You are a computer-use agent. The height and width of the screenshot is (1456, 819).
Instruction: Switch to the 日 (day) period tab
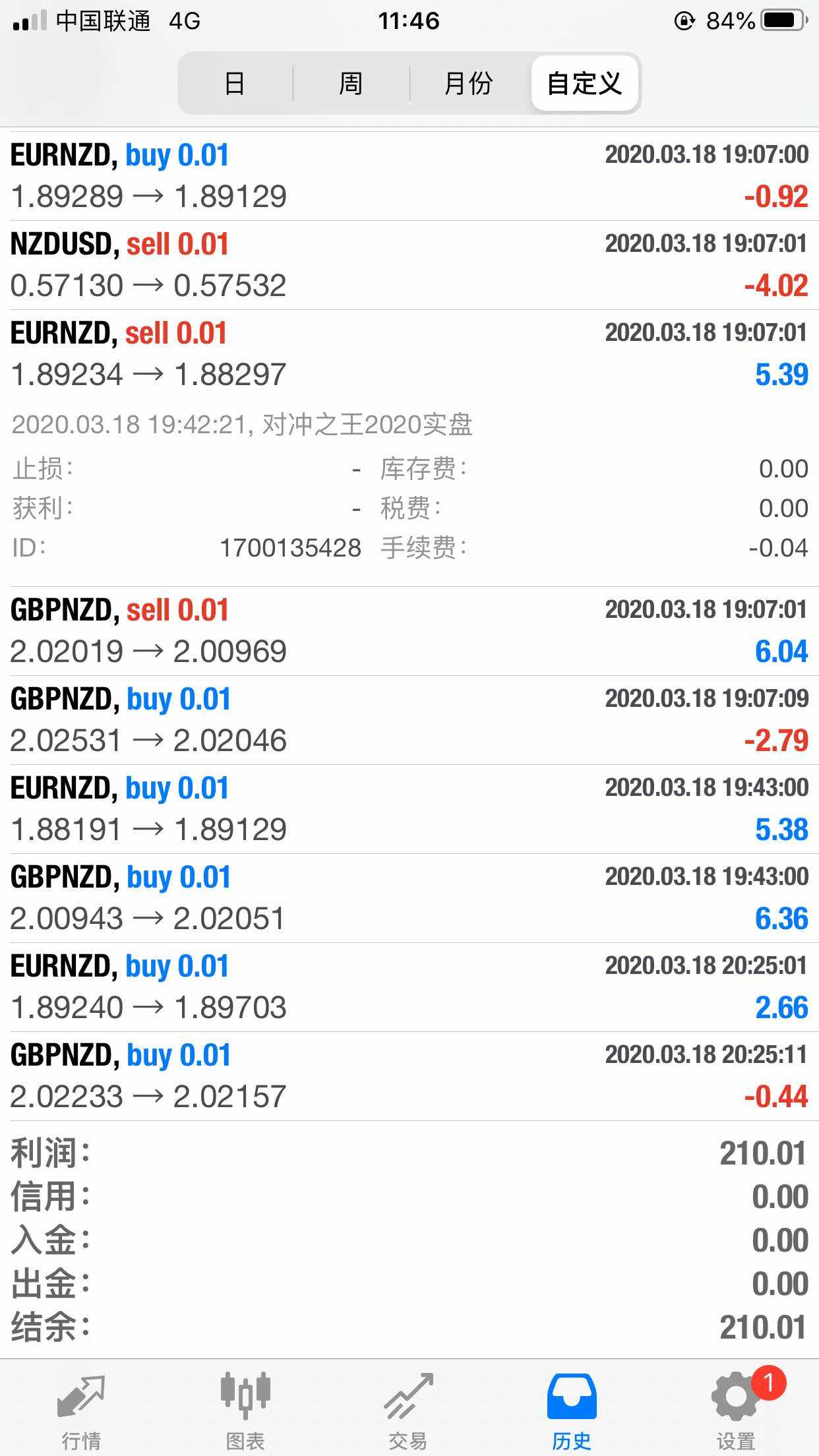coord(235,84)
